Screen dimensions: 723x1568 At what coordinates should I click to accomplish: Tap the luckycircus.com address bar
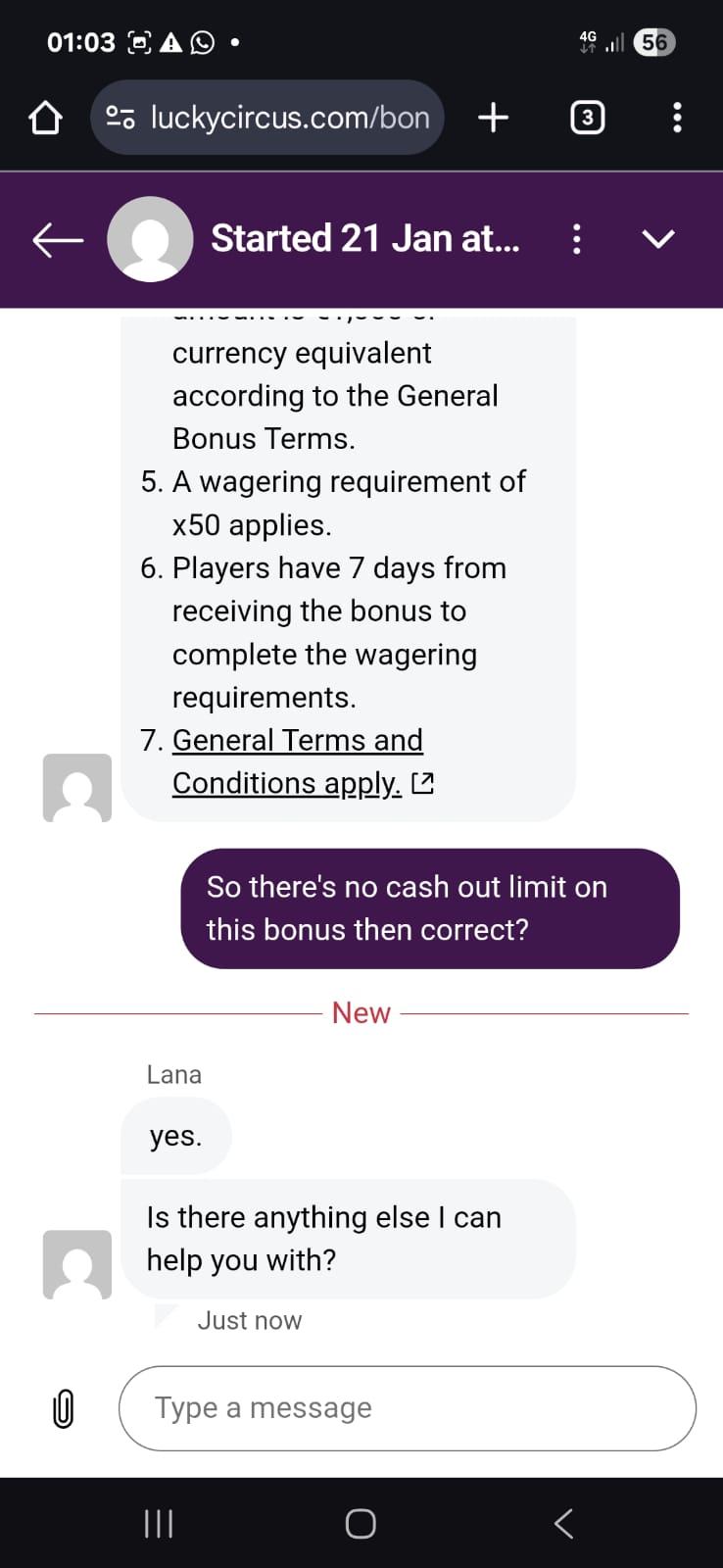[x=266, y=118]
